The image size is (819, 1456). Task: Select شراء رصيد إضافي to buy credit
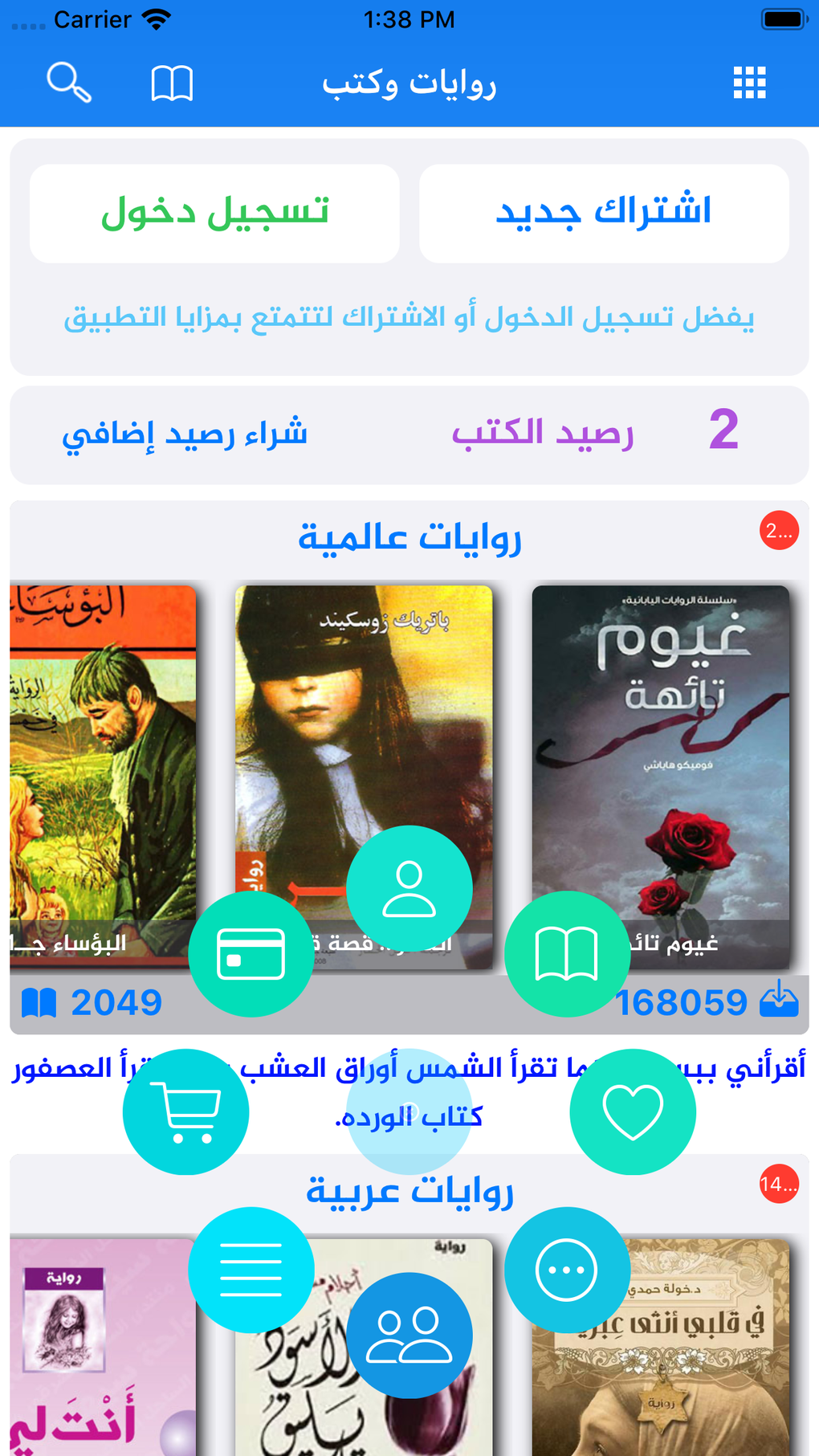[x=185, y=434]
